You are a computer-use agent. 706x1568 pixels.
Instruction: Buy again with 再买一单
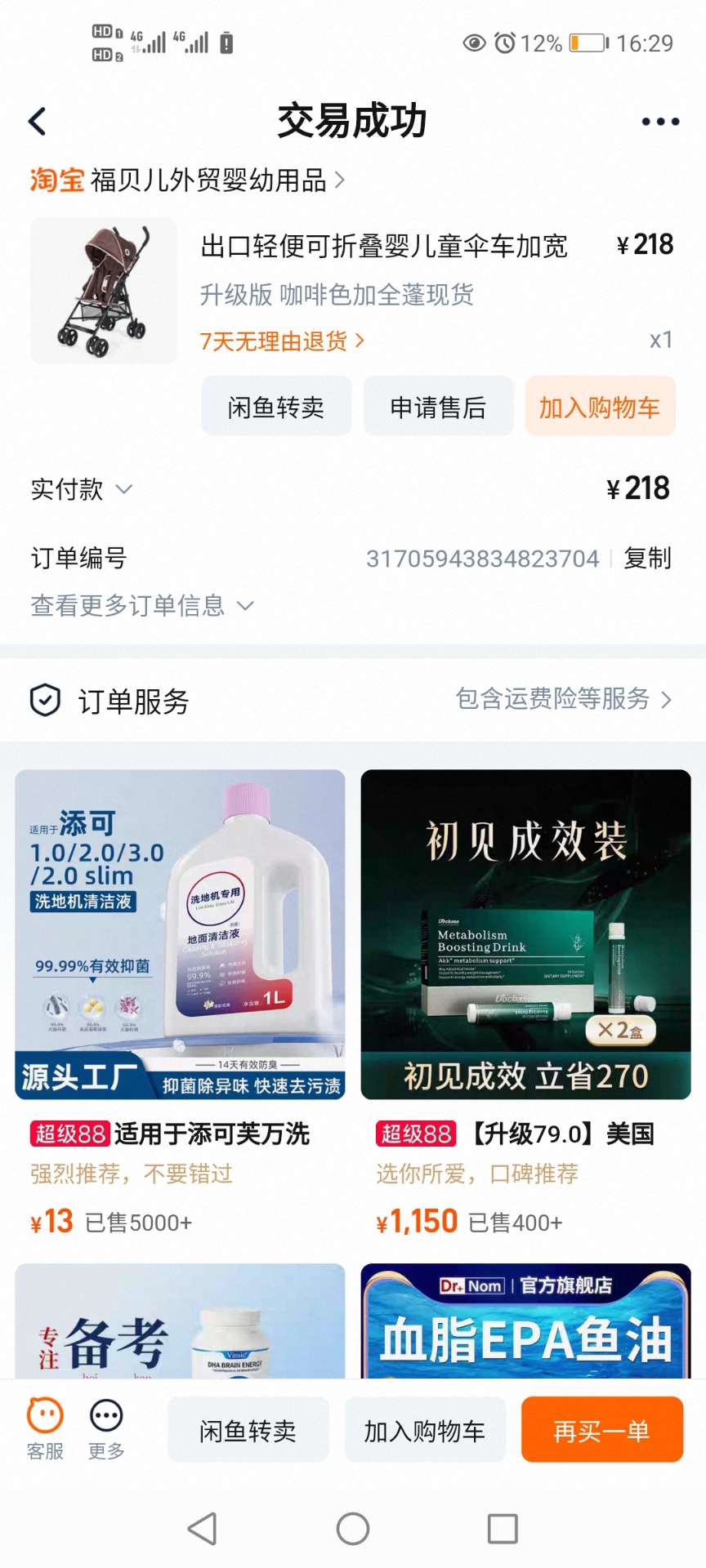coord(601,1430)
